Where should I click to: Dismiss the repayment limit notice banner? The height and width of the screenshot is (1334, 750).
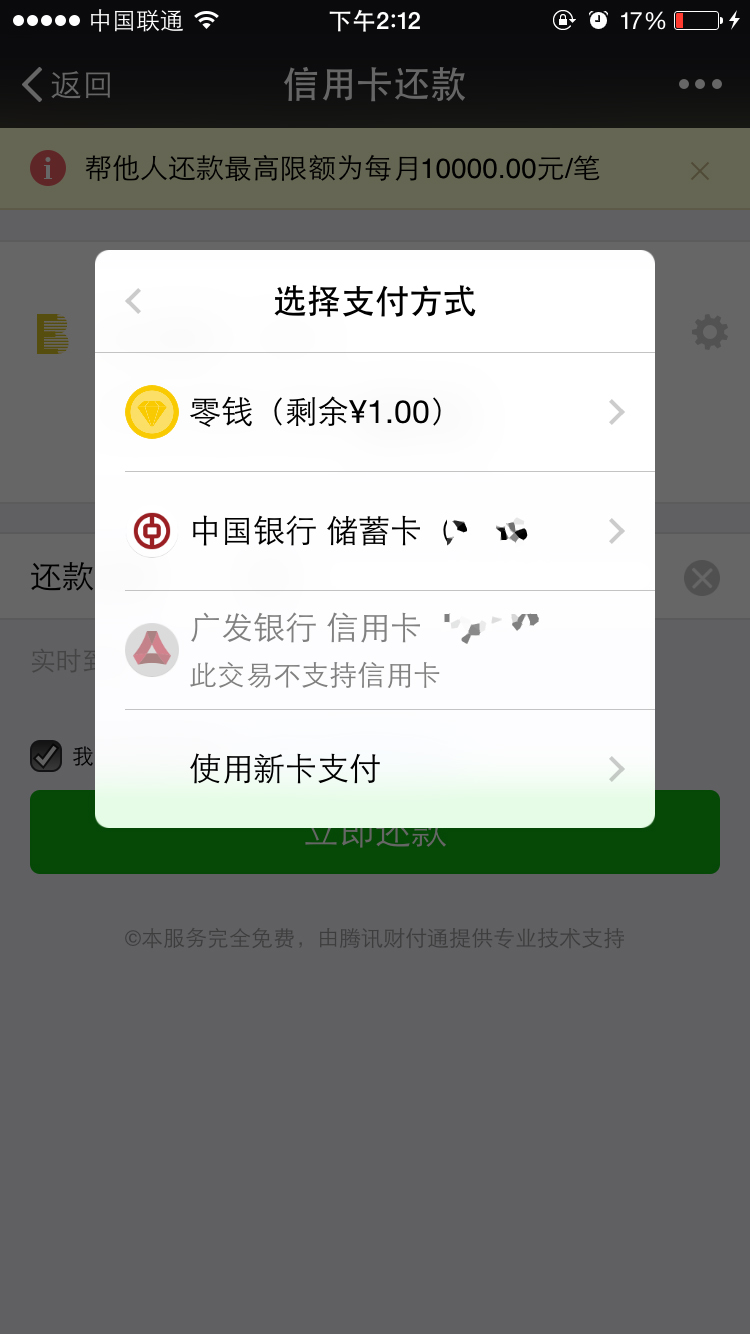click(x=700, y=171)
